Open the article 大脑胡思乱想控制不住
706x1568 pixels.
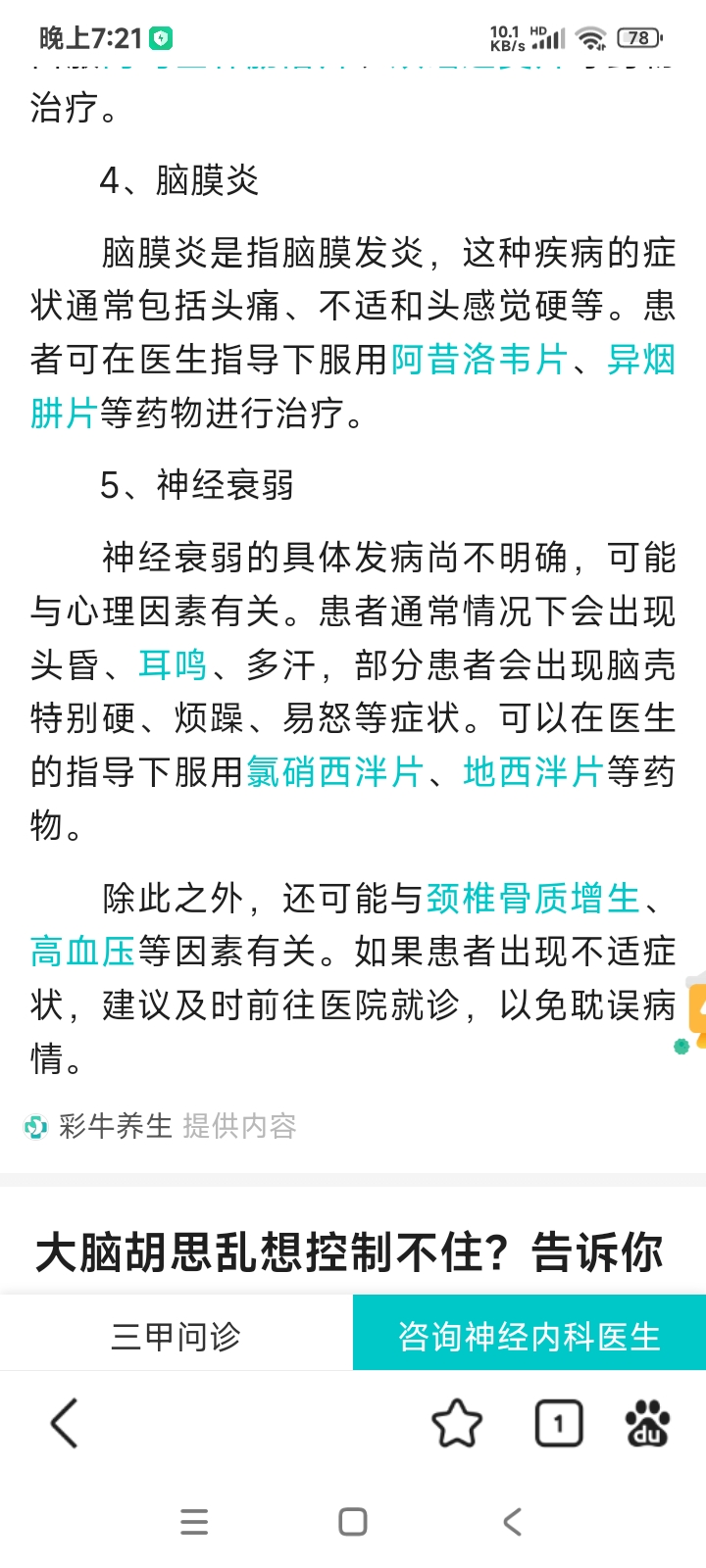tap(350, 1252)
